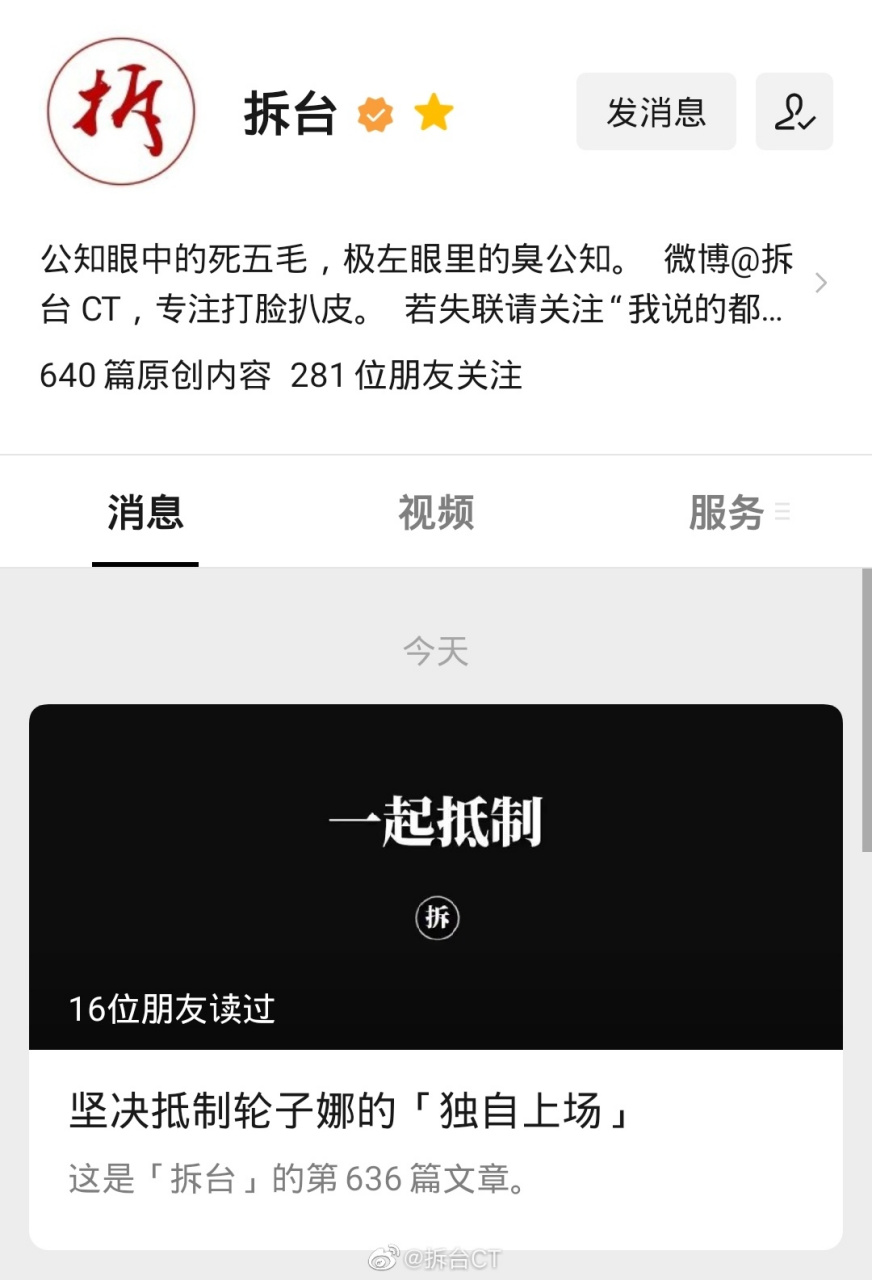Click the orange verification badge beside 拆台
The width and height of the screenshot is (872, 1280).
pos(376,114)
